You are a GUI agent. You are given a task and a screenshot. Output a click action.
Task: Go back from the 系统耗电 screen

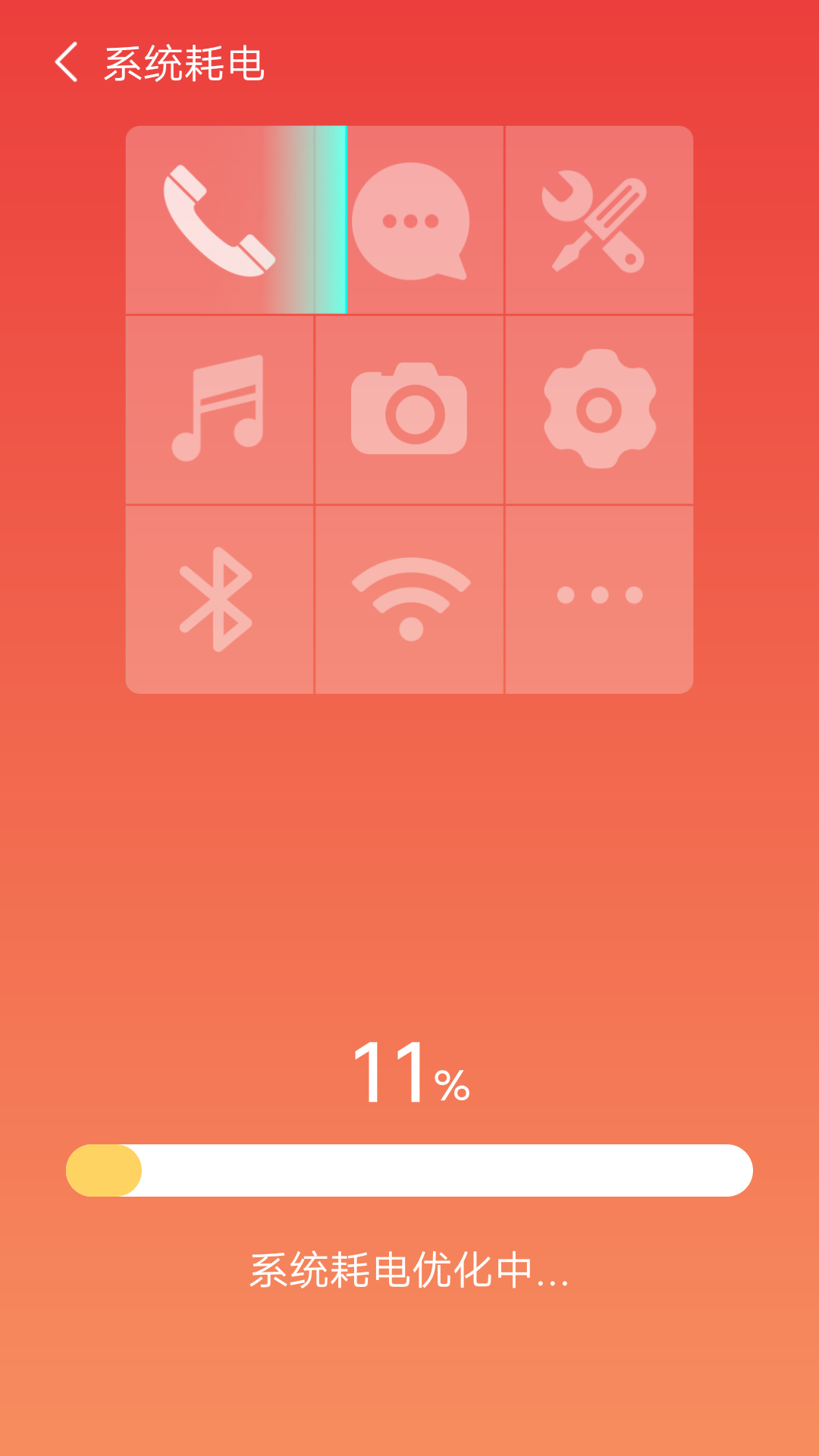[67, 62]
